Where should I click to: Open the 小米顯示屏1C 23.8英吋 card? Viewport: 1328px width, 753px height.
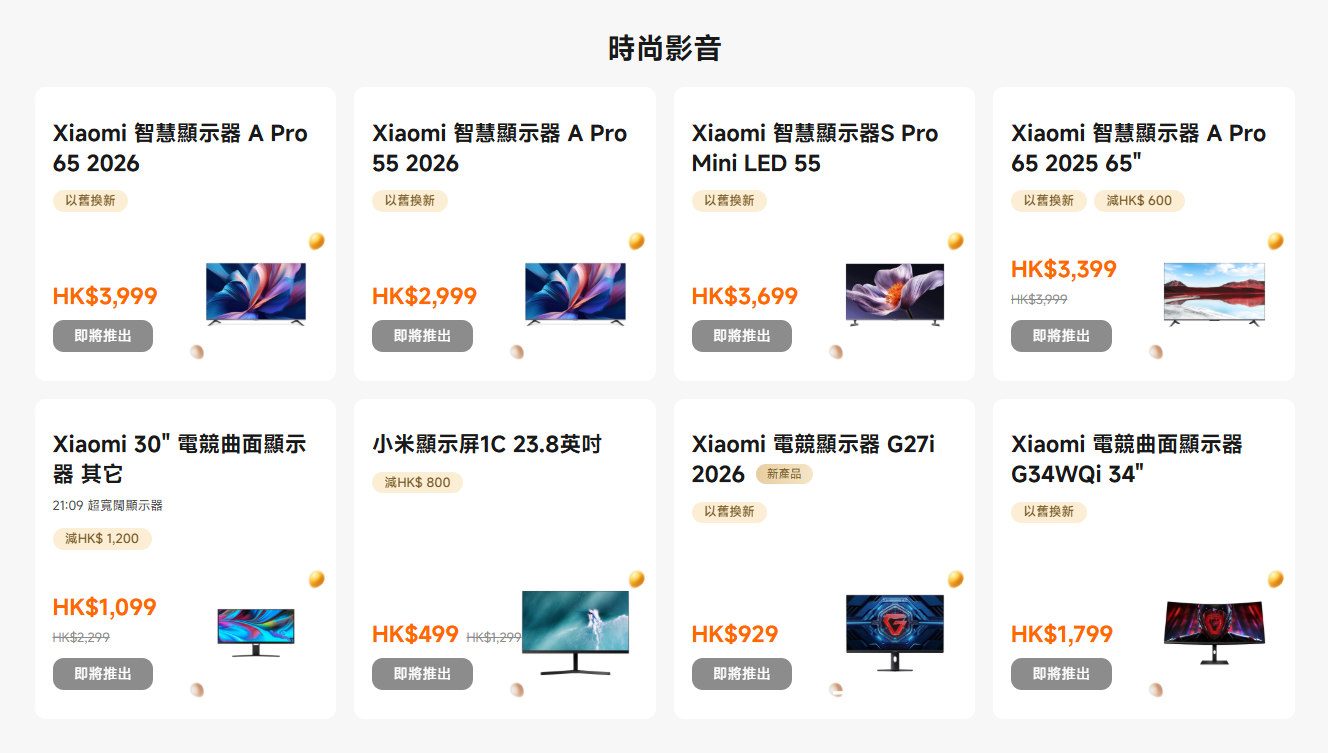point(487,444)
